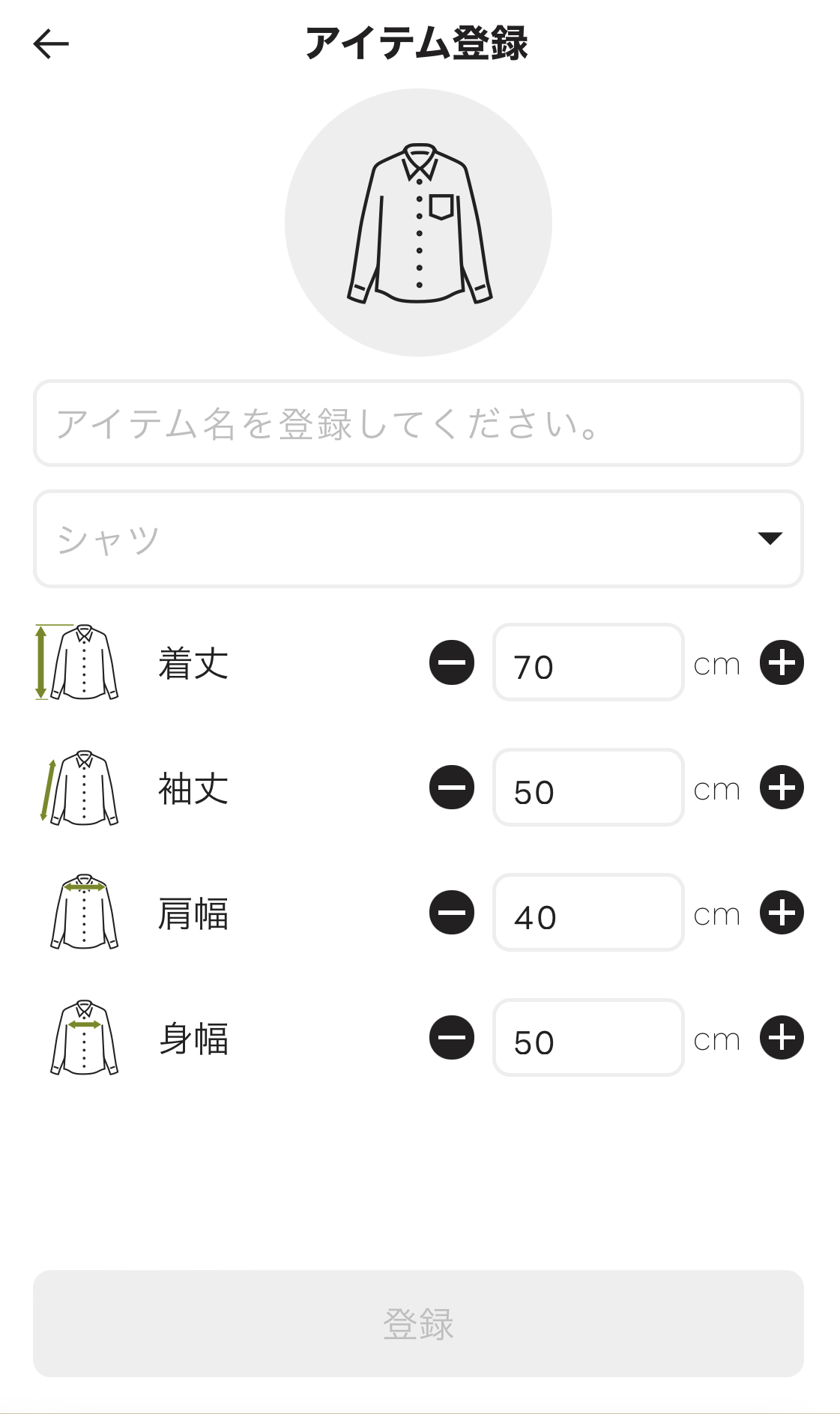The height and width of the screenshot is (1414, 840).
Task: Increase the 袖丈 value
Action: point(782,788)
